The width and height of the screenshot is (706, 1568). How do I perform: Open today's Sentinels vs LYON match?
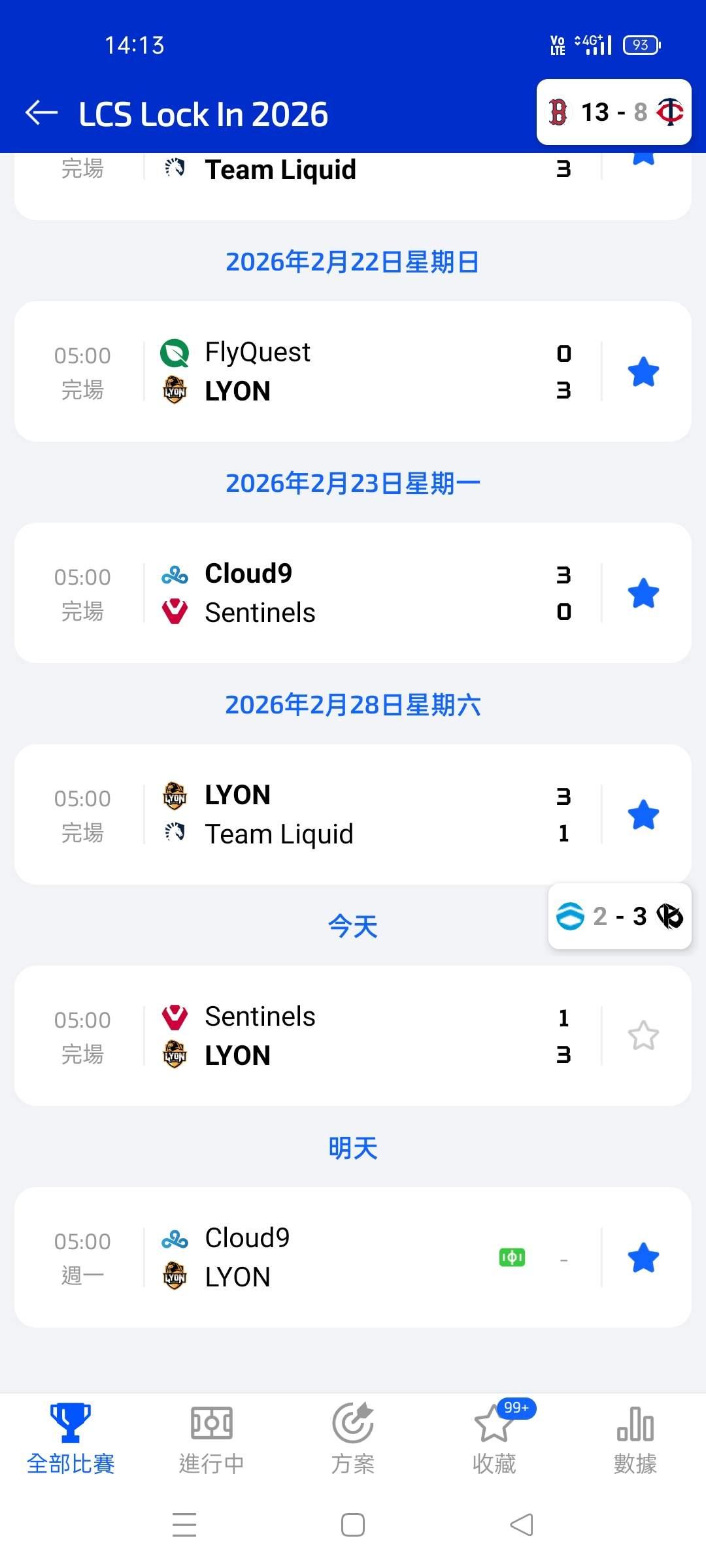coord(353,1036)
